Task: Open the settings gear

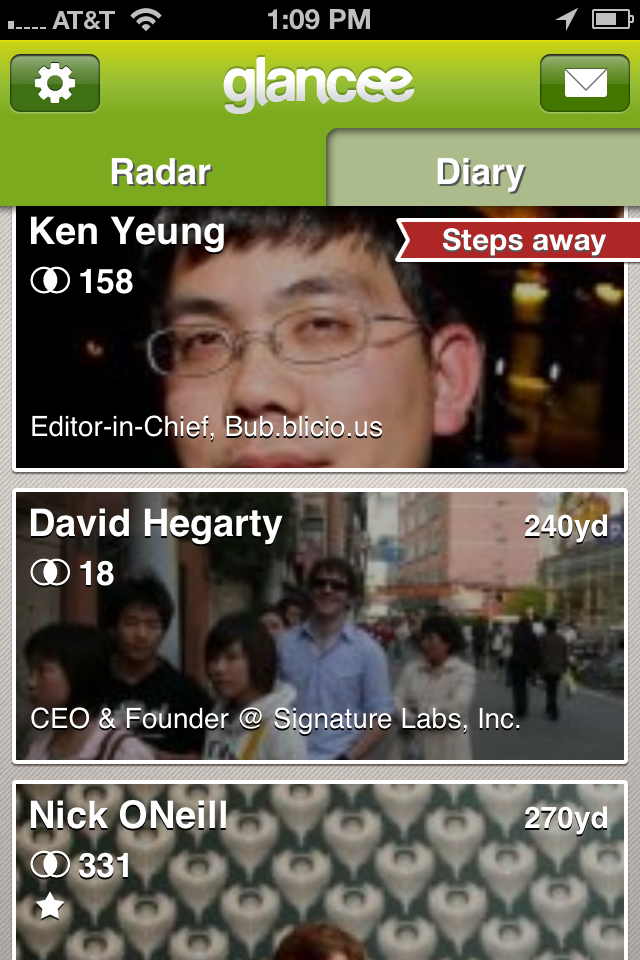Action: point(55,84)
